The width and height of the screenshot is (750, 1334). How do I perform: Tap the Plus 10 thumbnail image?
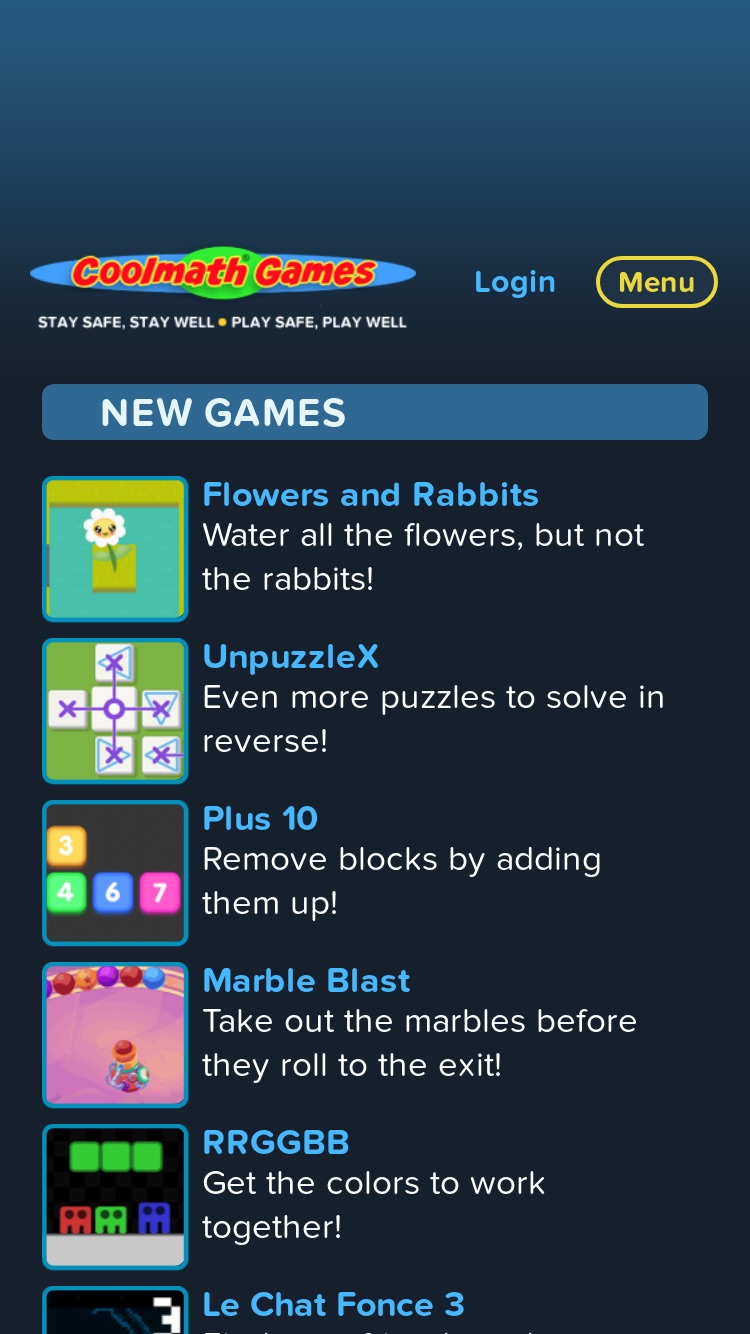click(115, 873)
